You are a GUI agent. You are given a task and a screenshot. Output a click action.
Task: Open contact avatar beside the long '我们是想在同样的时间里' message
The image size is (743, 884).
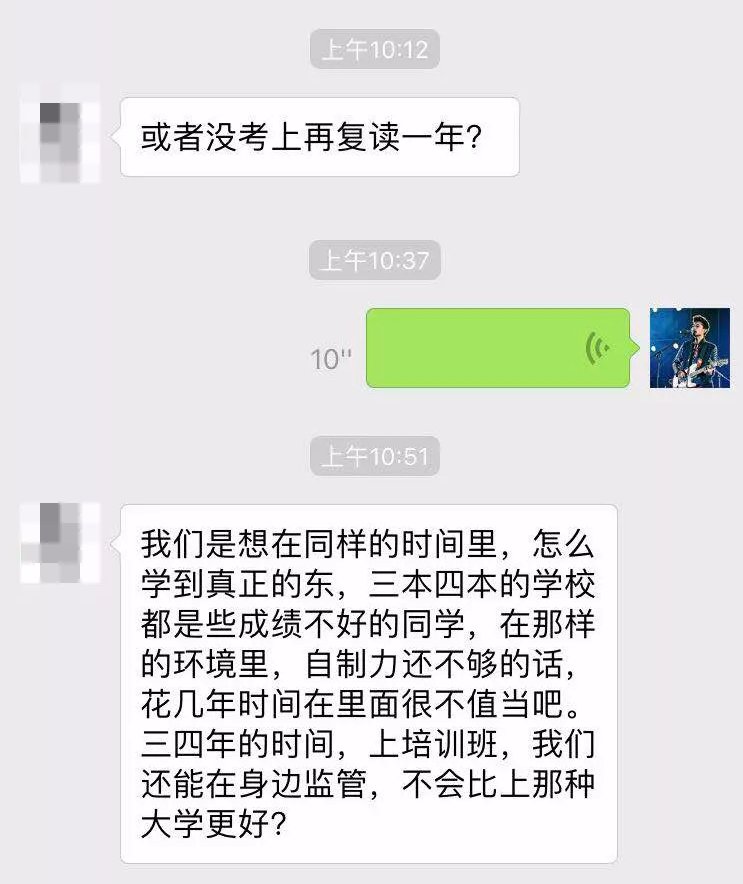[x=60, y=543]
